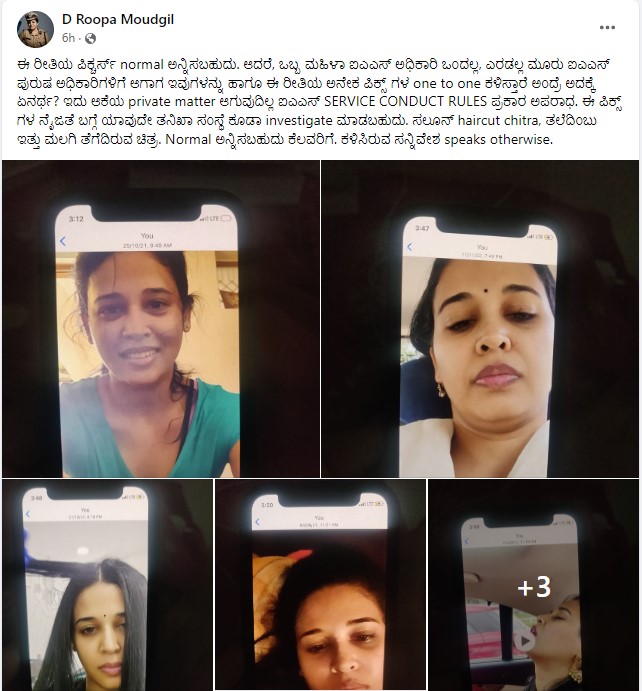Open the first photo with the green top

[160, 318]
